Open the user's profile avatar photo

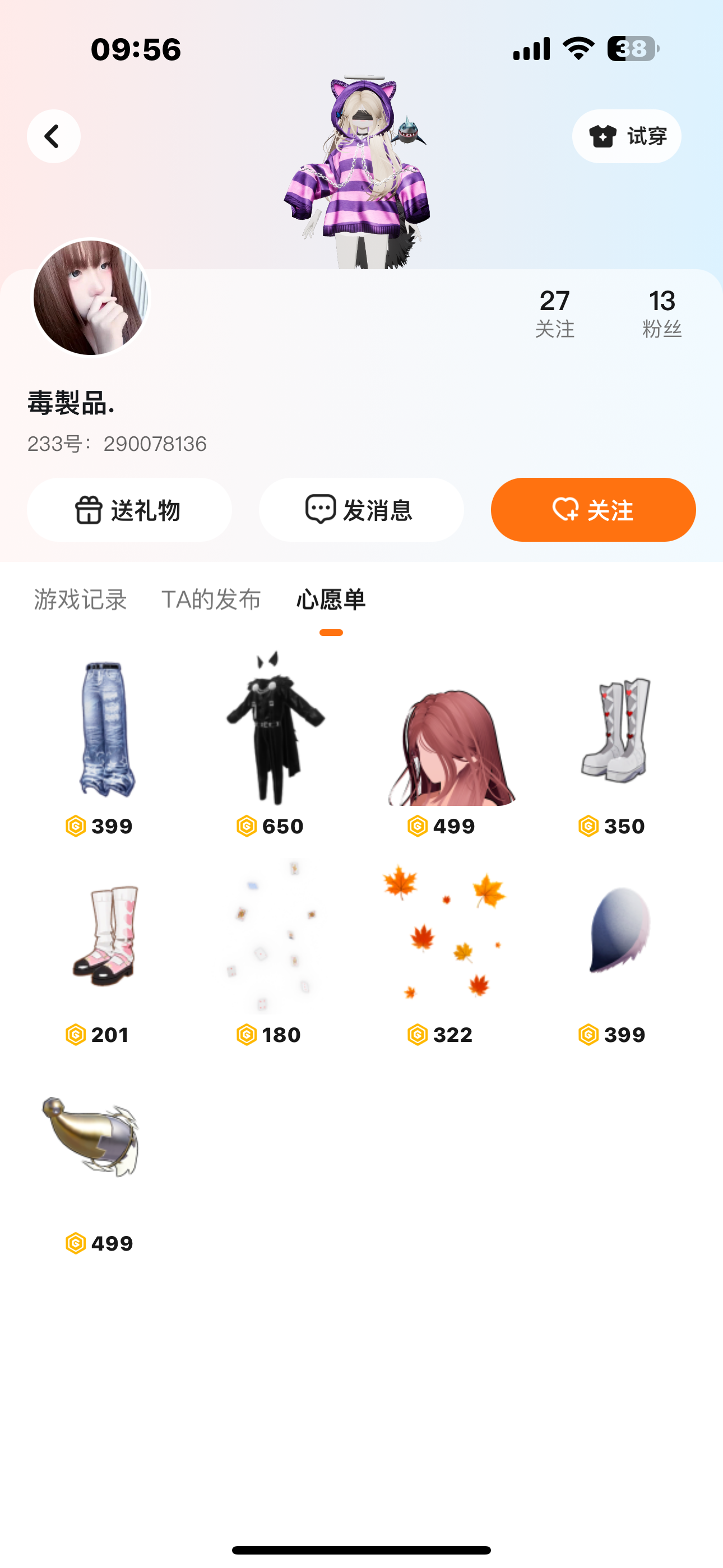coord(91,298)
